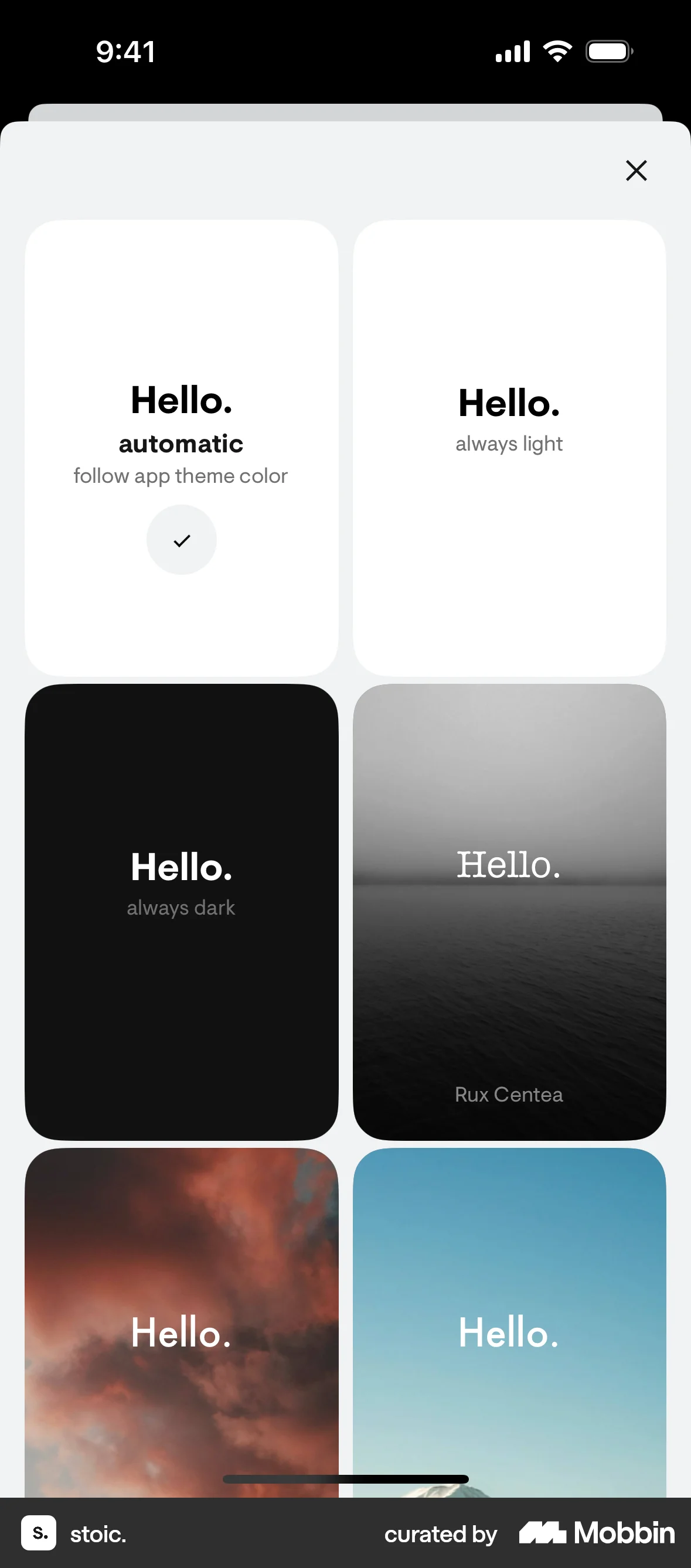Tap the always dark card title Hello.
The height and width of the screenshot is (1568, 691).
click(181, 867)
